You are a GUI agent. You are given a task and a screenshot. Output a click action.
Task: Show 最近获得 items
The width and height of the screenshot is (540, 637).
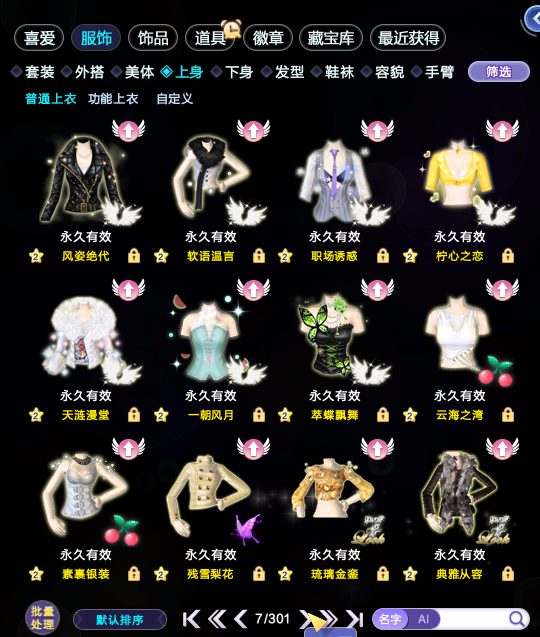(408, 38)
